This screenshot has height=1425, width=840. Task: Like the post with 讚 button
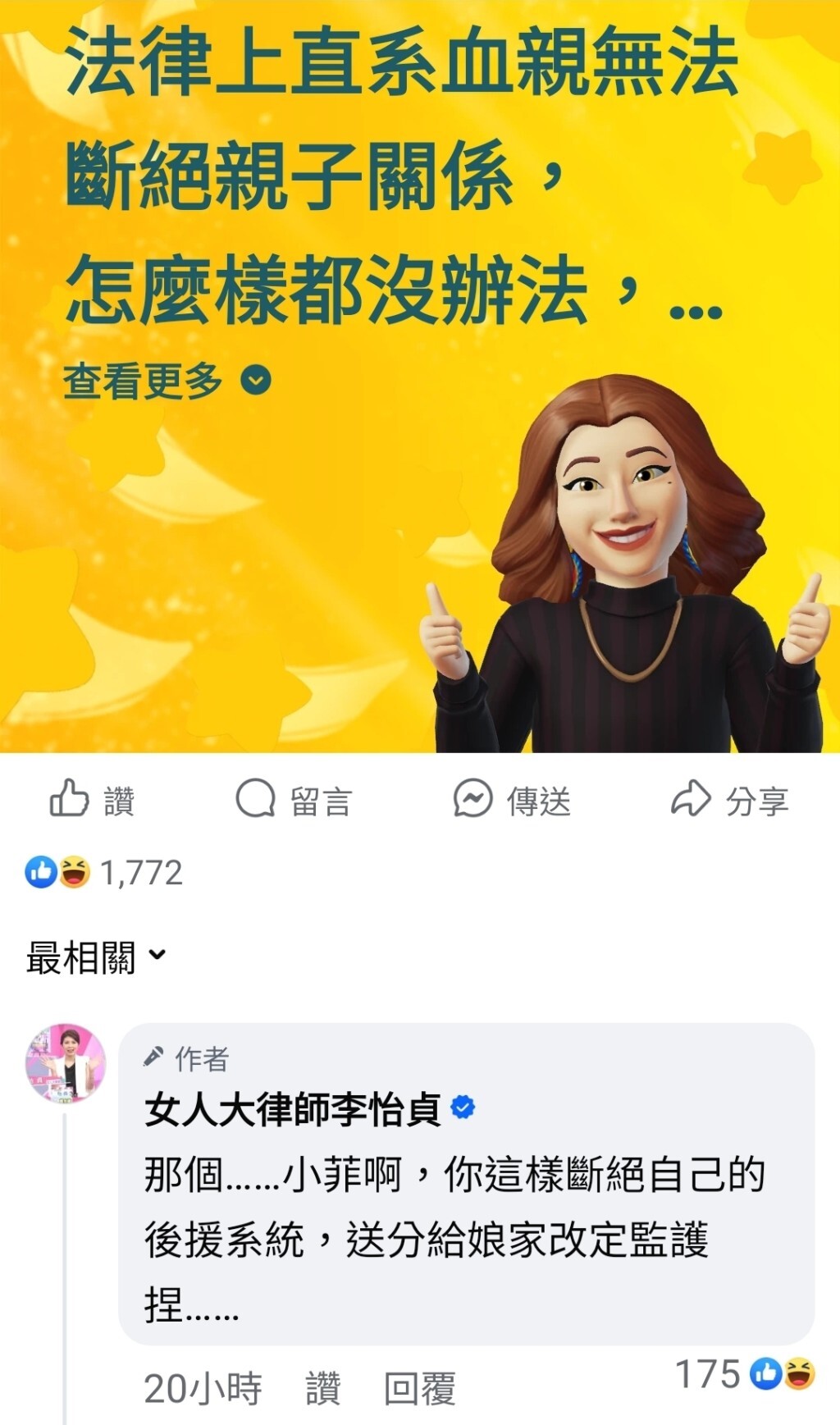[x=92, y=800]
